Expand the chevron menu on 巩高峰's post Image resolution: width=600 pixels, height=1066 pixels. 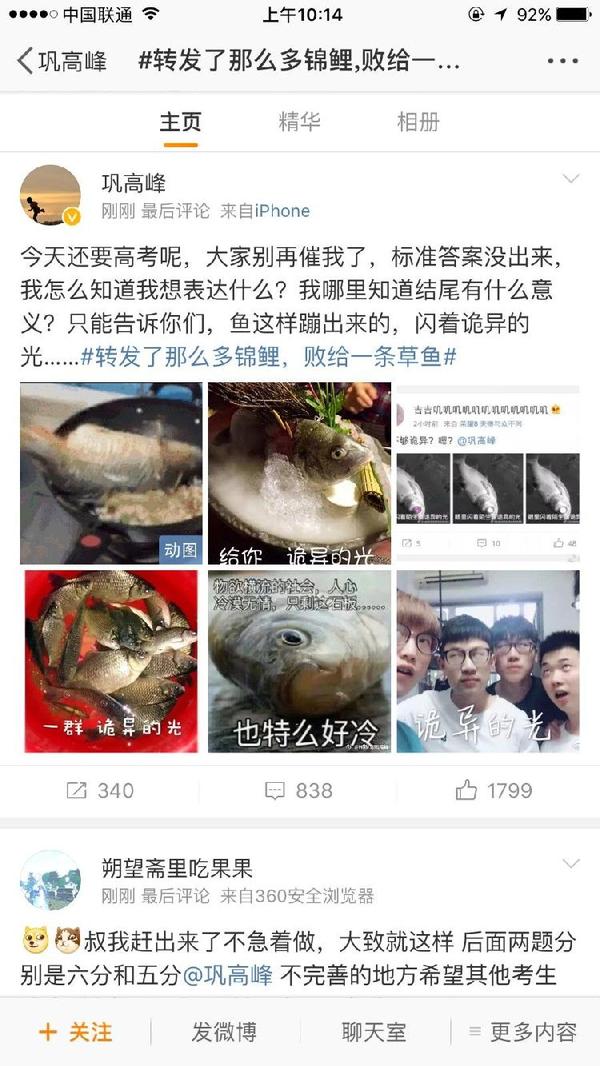[x=570, y=180]
